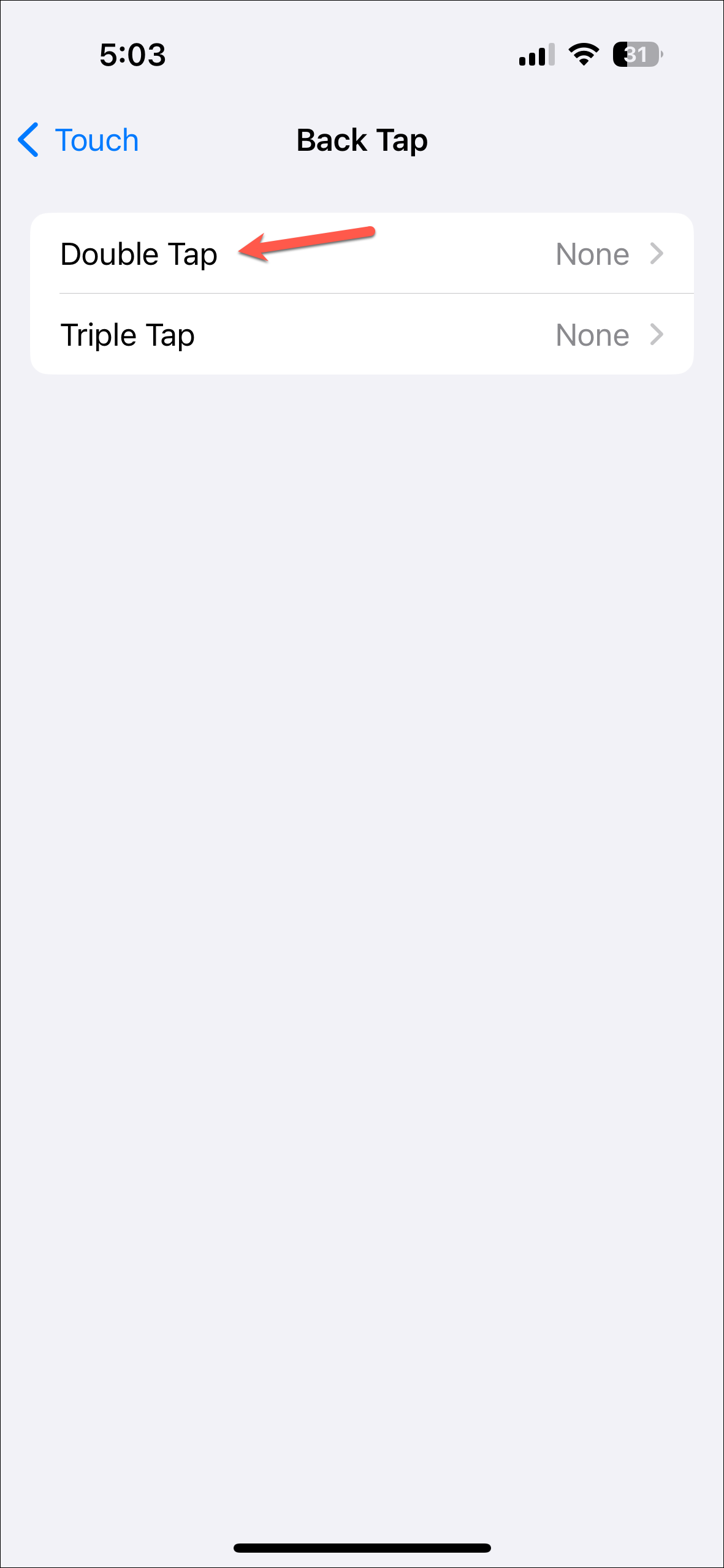The image size is (724, 1568).
Task: Open the Triple Tap setting
Action: coord(362,335)
